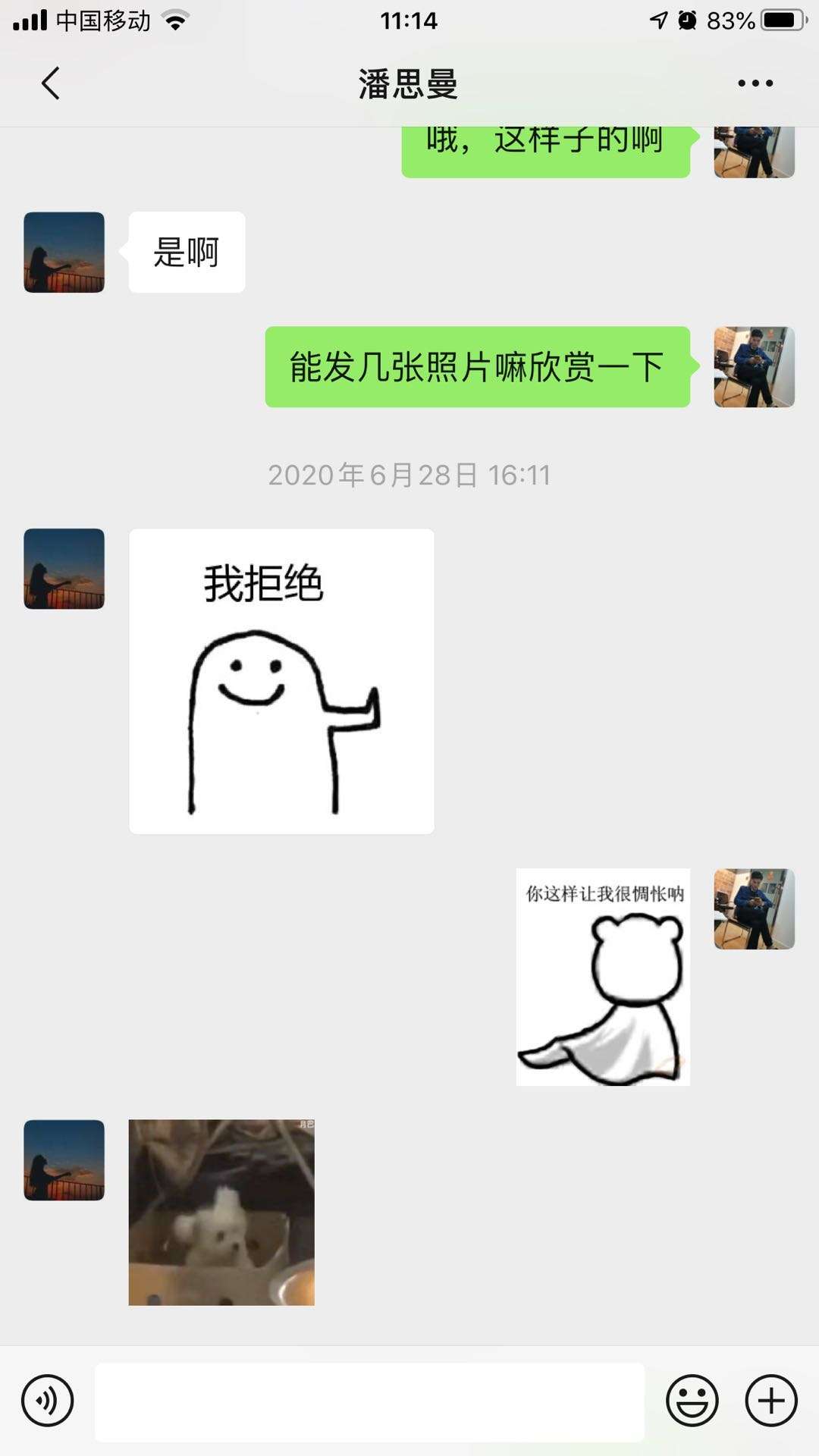The image size is (819, 1456).
Task: Tap the signal strength bars
Action: [30, 20]
